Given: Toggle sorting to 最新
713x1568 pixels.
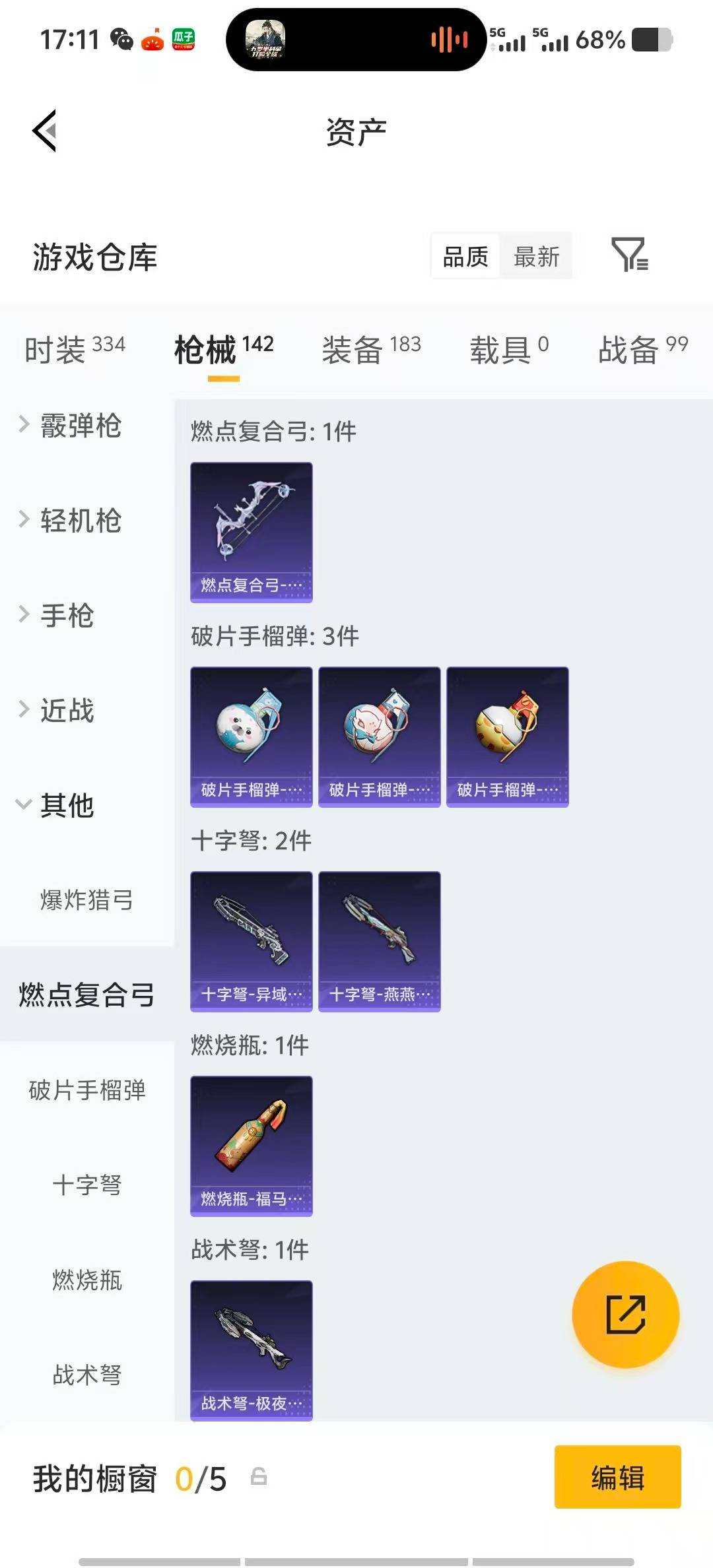Looking at the screenshot, I should [537, 257].
